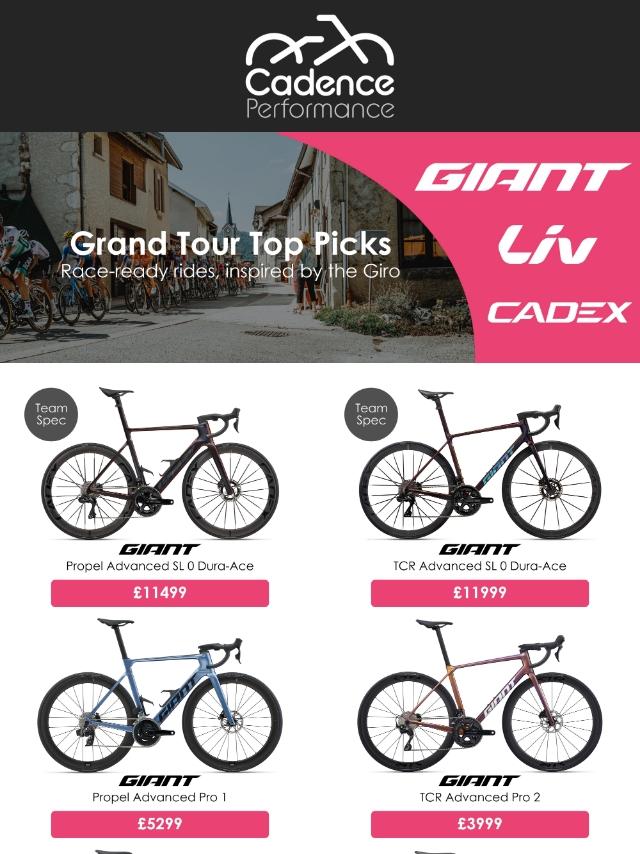Select the £5299 Propel Advanced Pro 1 button

pos(160,824)
